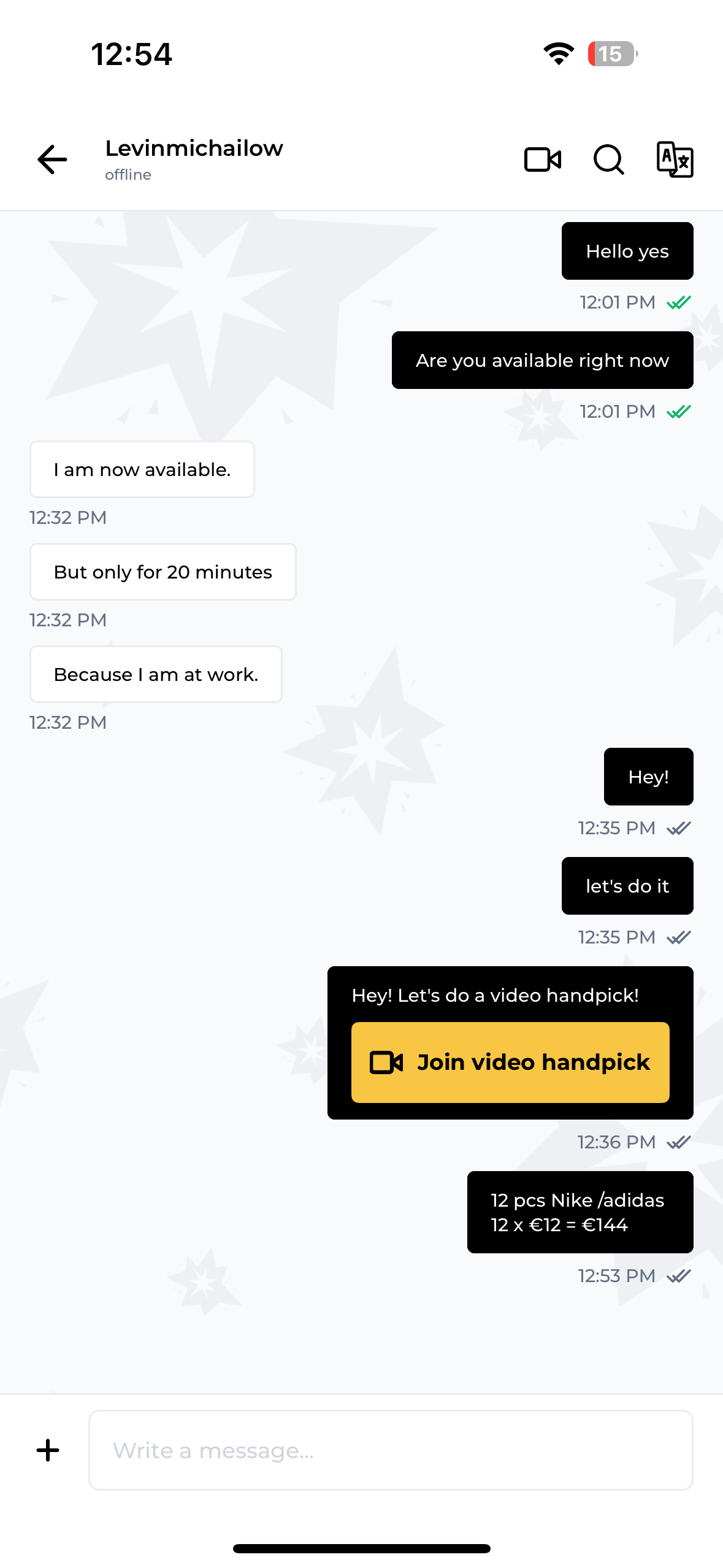
Task: Focus the Write a message field
Action: [x=391, y=1450]
